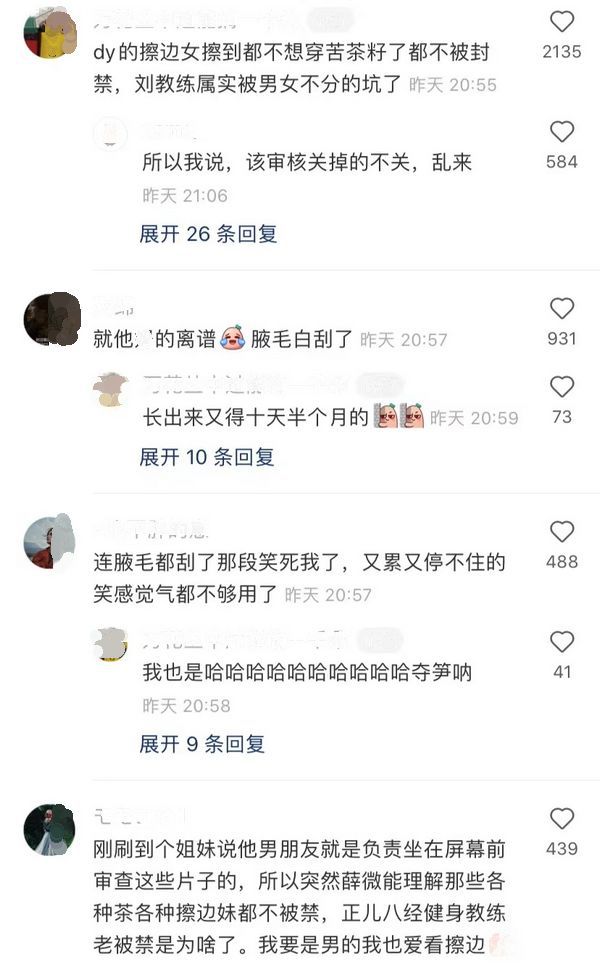Like the comment with 488 likes

[x=562, y=532]
